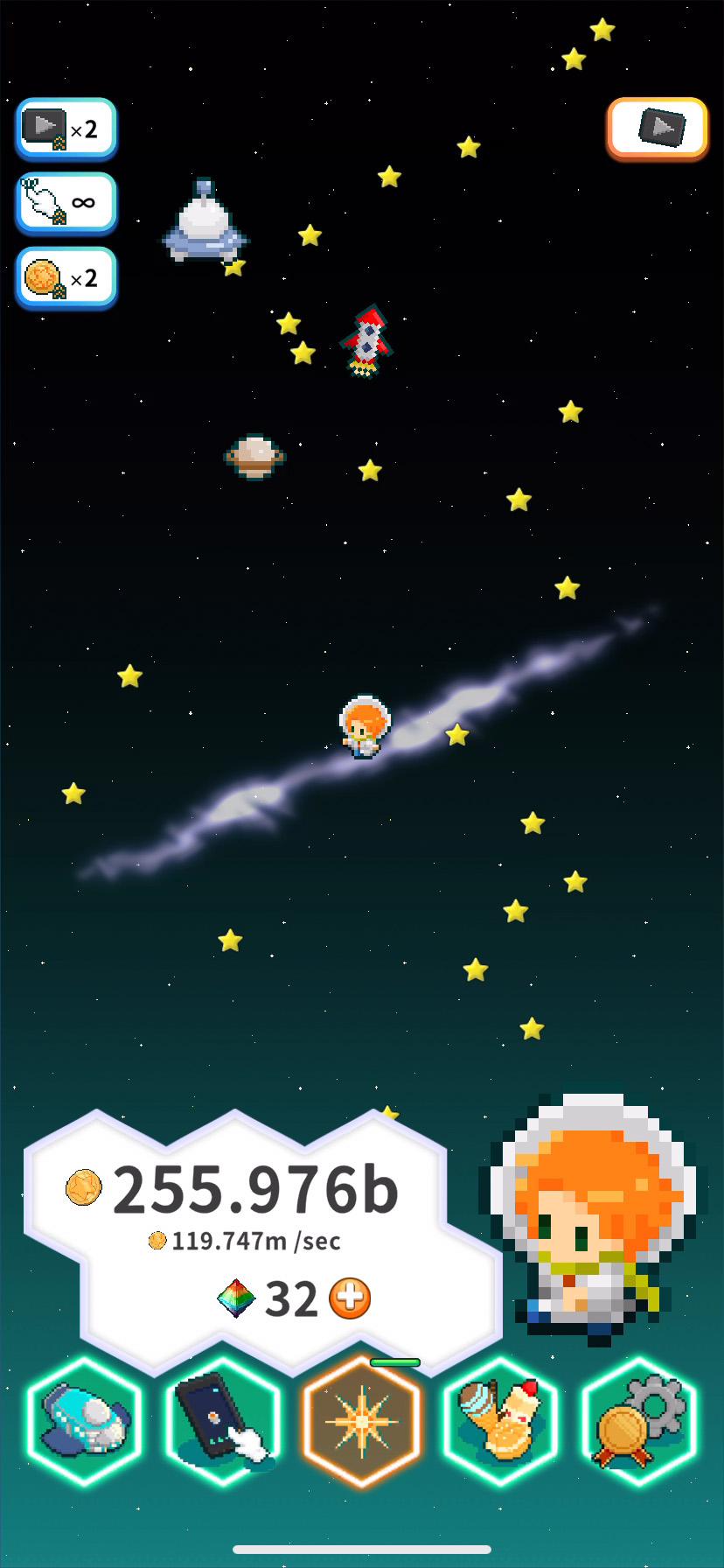Screen dimensions: 724x1568
Task: Activate the x2 coin boost button
Action: pos(66,278)
